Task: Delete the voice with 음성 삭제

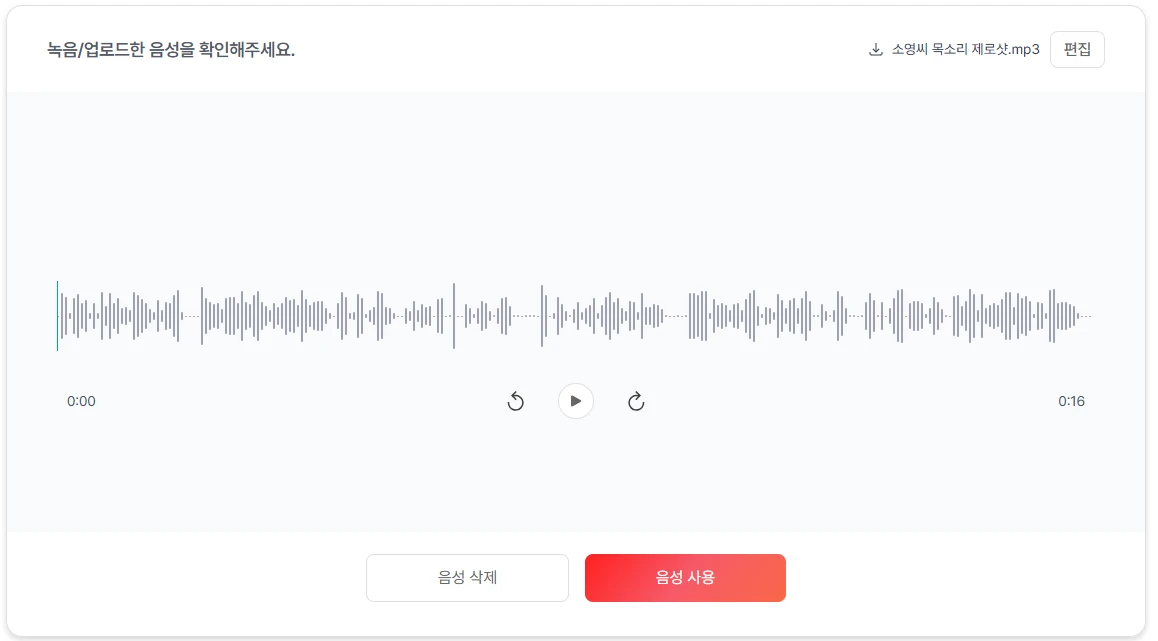Action: tap(467, 578)
